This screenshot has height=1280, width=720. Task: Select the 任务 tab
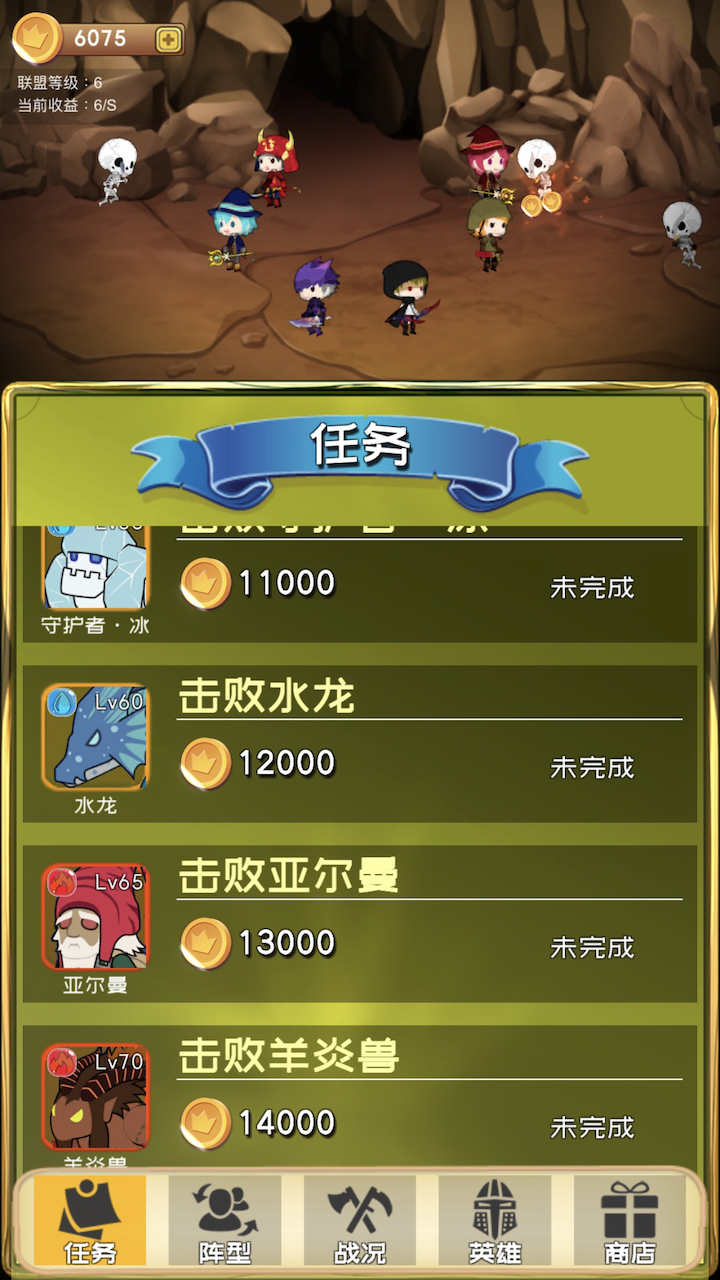point(90,1221)
